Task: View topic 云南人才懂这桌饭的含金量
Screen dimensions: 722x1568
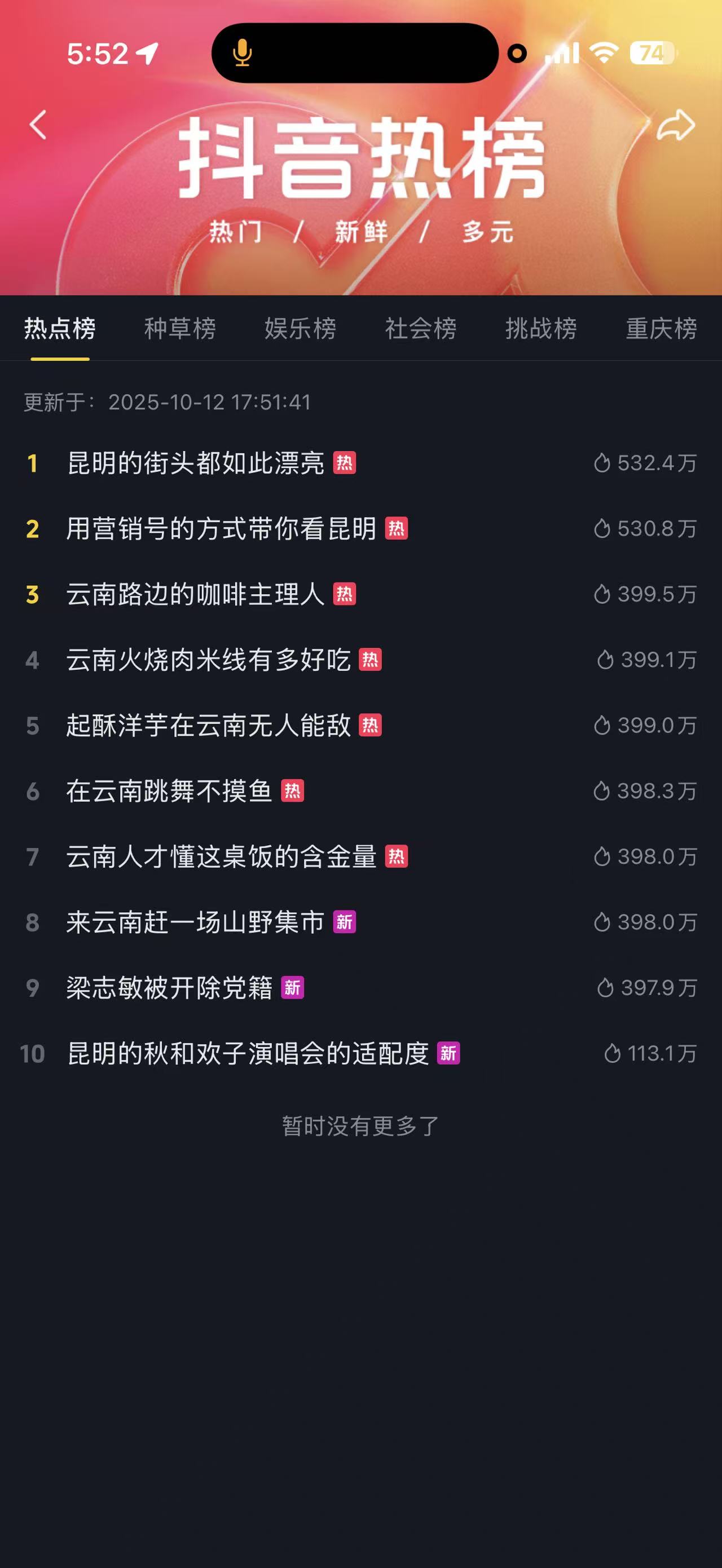Action: [221, 857]
